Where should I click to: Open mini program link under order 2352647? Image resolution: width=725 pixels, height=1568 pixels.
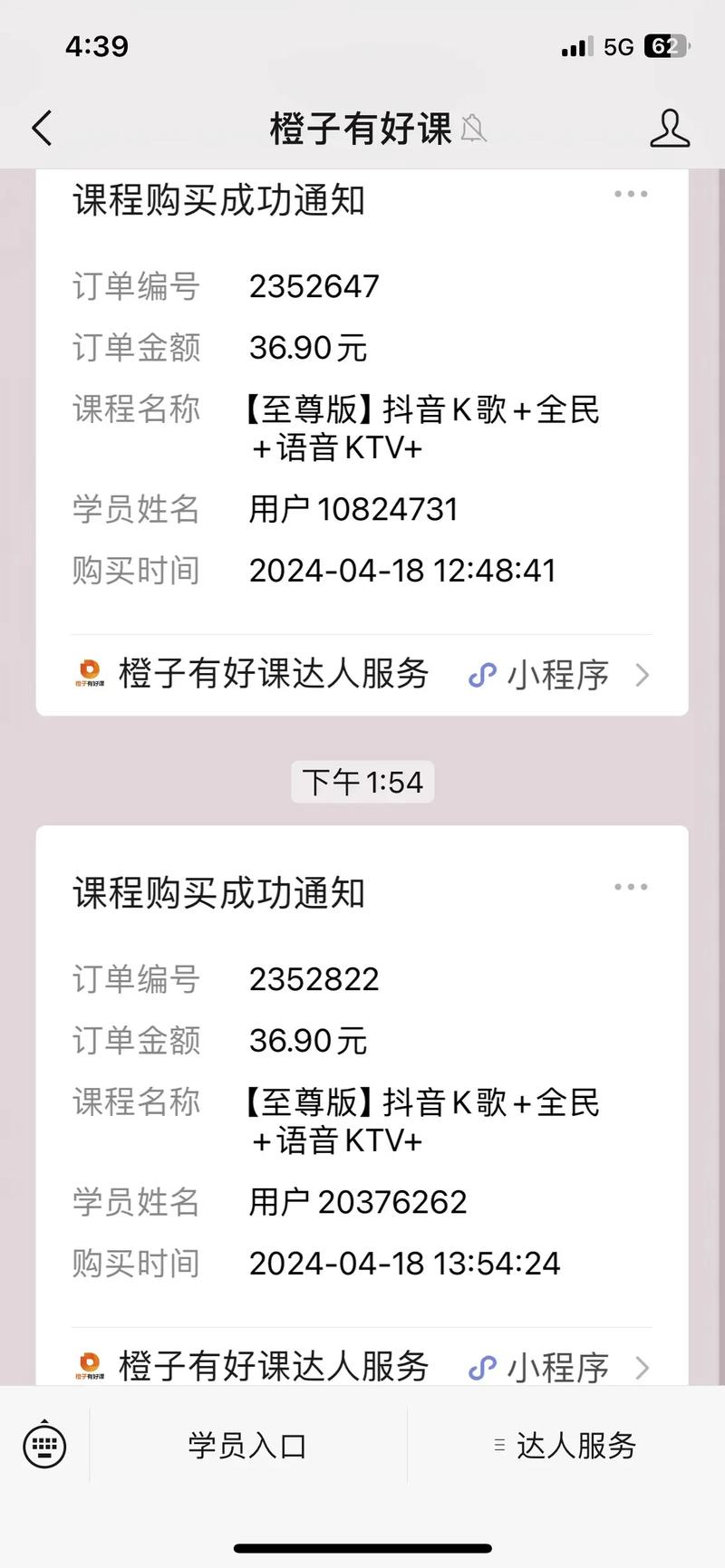pyautogui.click(x=362, y=675)
